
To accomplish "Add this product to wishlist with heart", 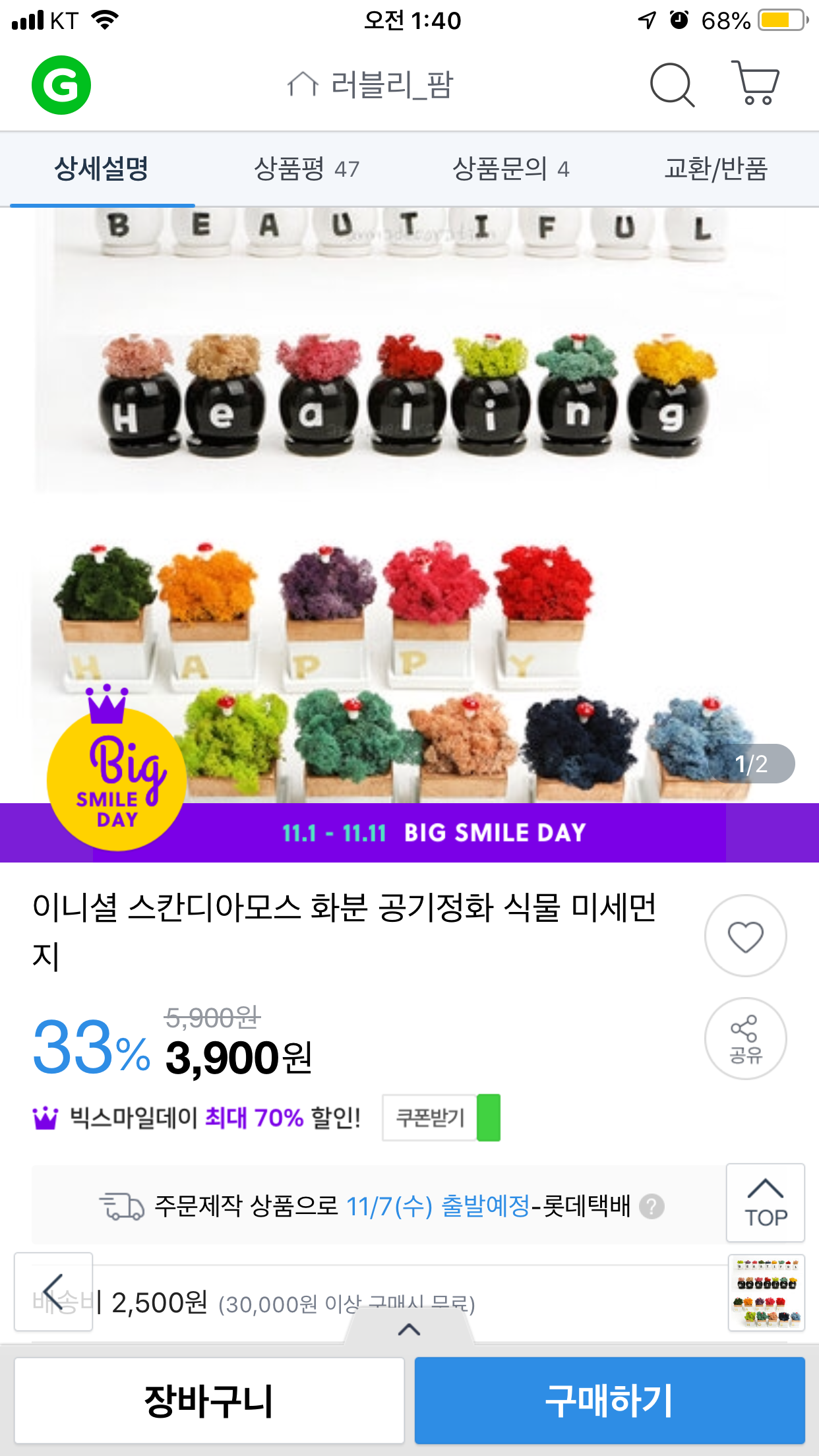I will (x=745, y=936).
